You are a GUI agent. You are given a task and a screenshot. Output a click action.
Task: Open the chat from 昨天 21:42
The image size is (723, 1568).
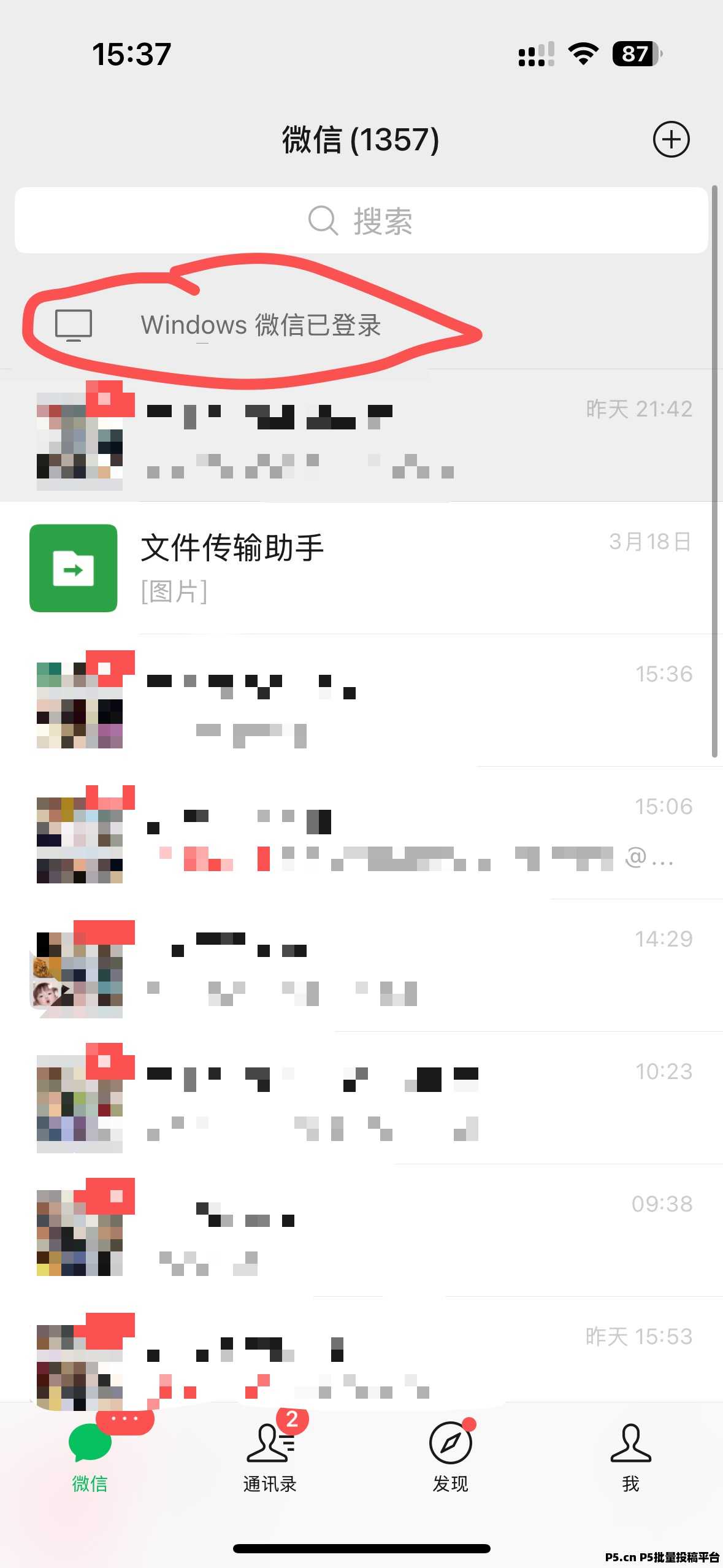pyautogui.click(x=361, y=436)
